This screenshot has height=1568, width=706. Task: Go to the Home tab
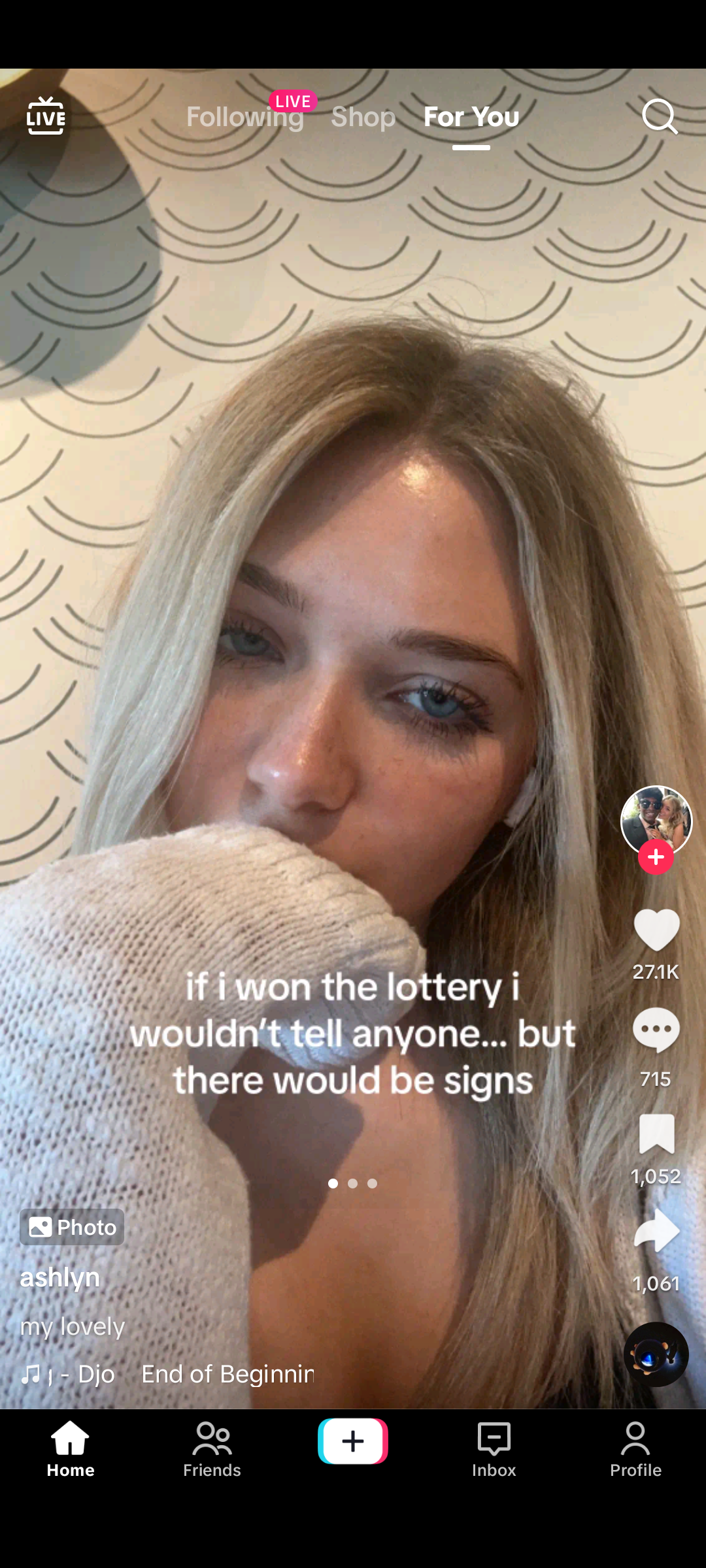coord(71,1449)
